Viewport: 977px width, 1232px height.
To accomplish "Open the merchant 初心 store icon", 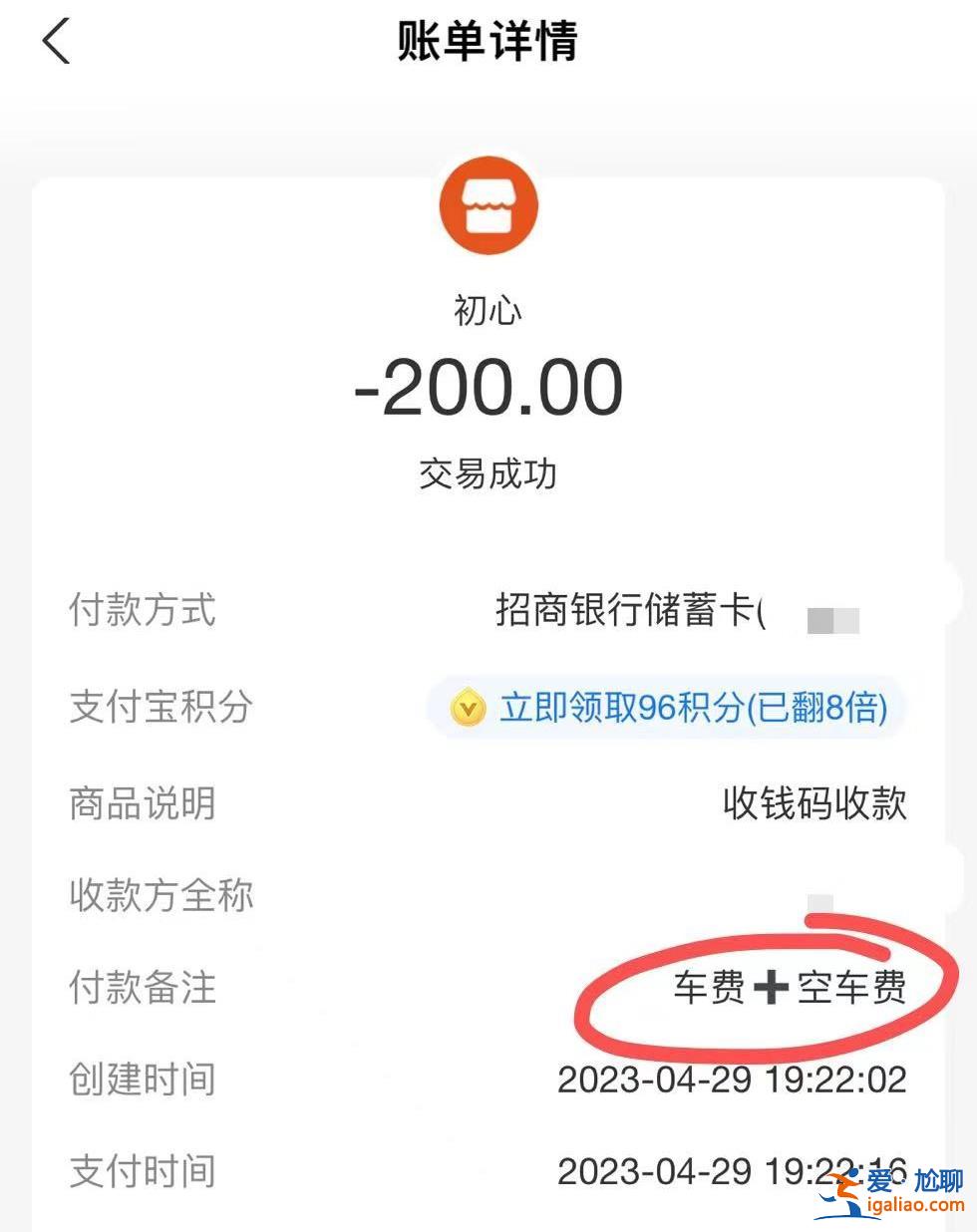I will [x=488, y=206].
